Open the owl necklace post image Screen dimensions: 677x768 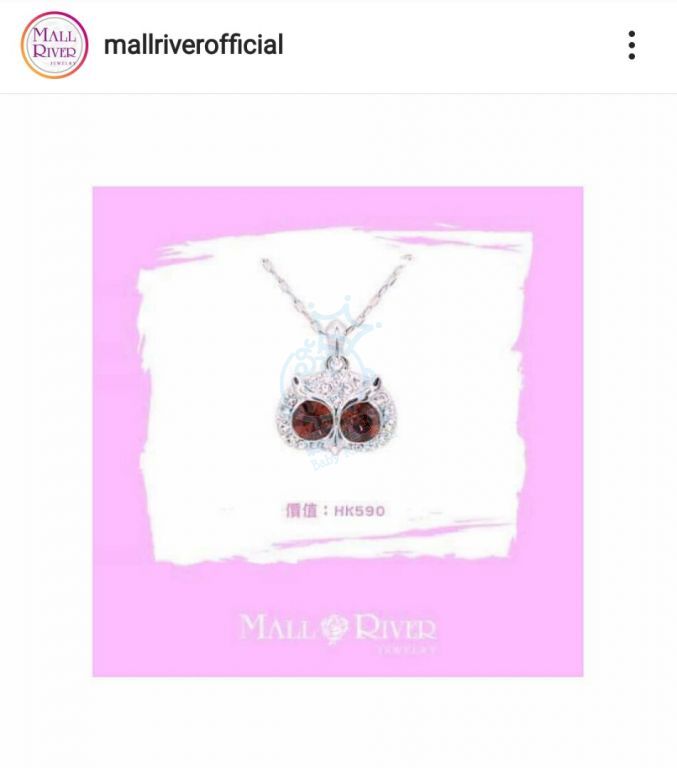pos(338,431)
